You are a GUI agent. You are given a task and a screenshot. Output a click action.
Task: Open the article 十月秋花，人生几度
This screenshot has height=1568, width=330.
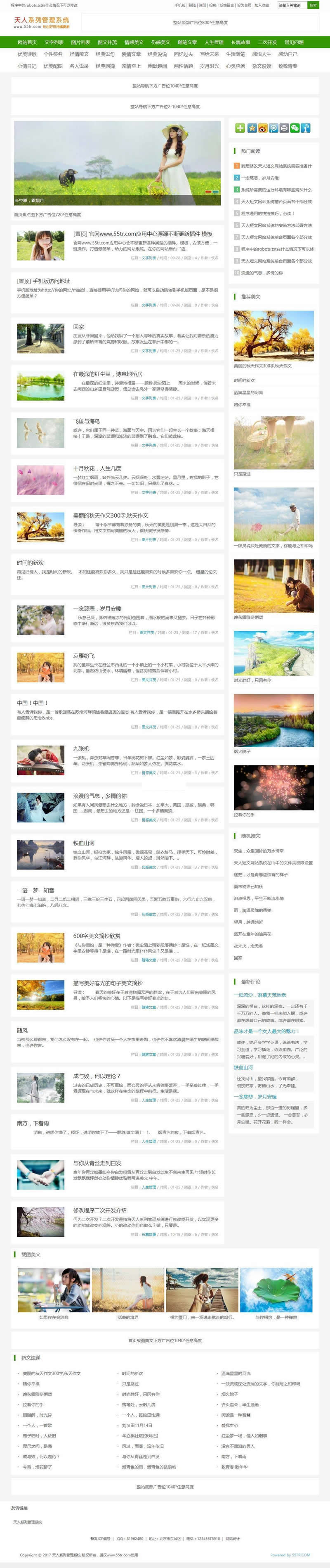point(97,468)
